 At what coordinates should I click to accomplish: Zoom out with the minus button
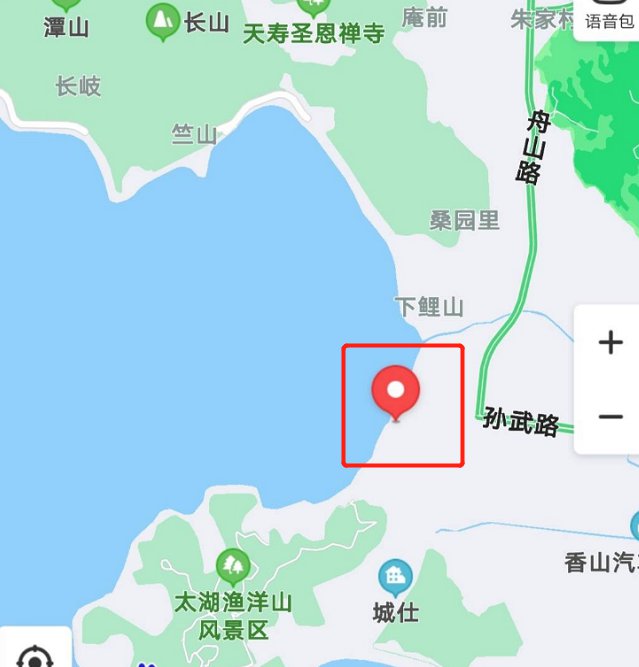tap(610, 417)
